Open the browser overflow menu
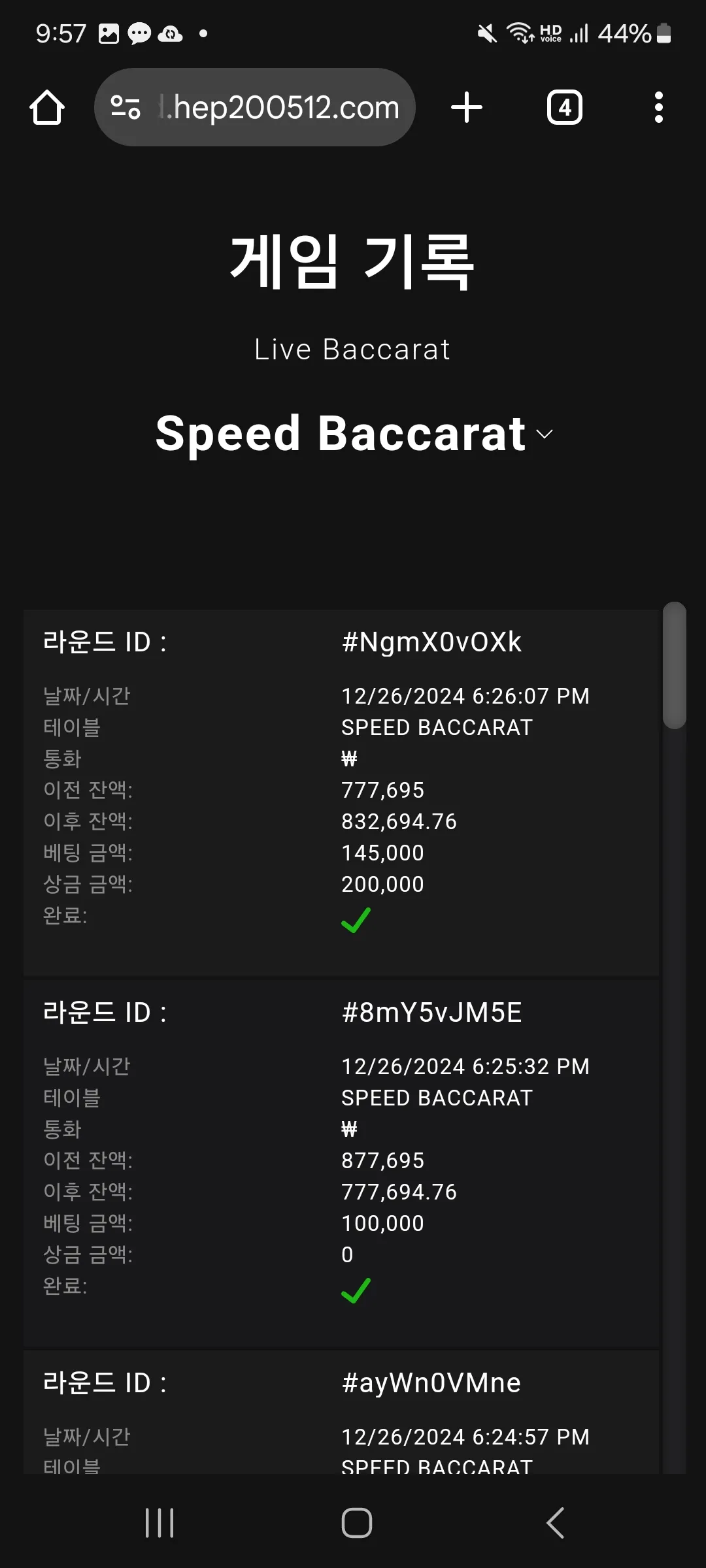Image resolution: width=706 pixels, height=1568 pixels. [659, 107]
